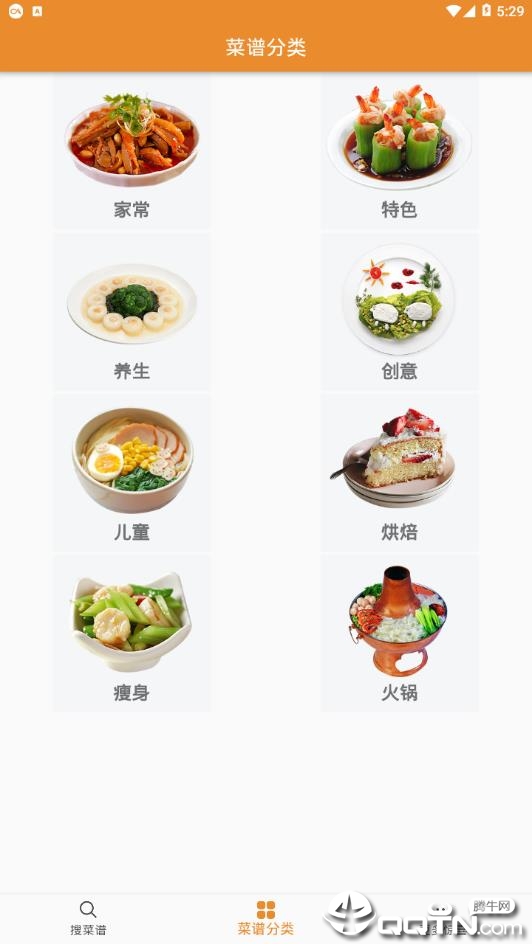Browse the 烘焙 baking category
Screen dimensions: 532x944
399,473
